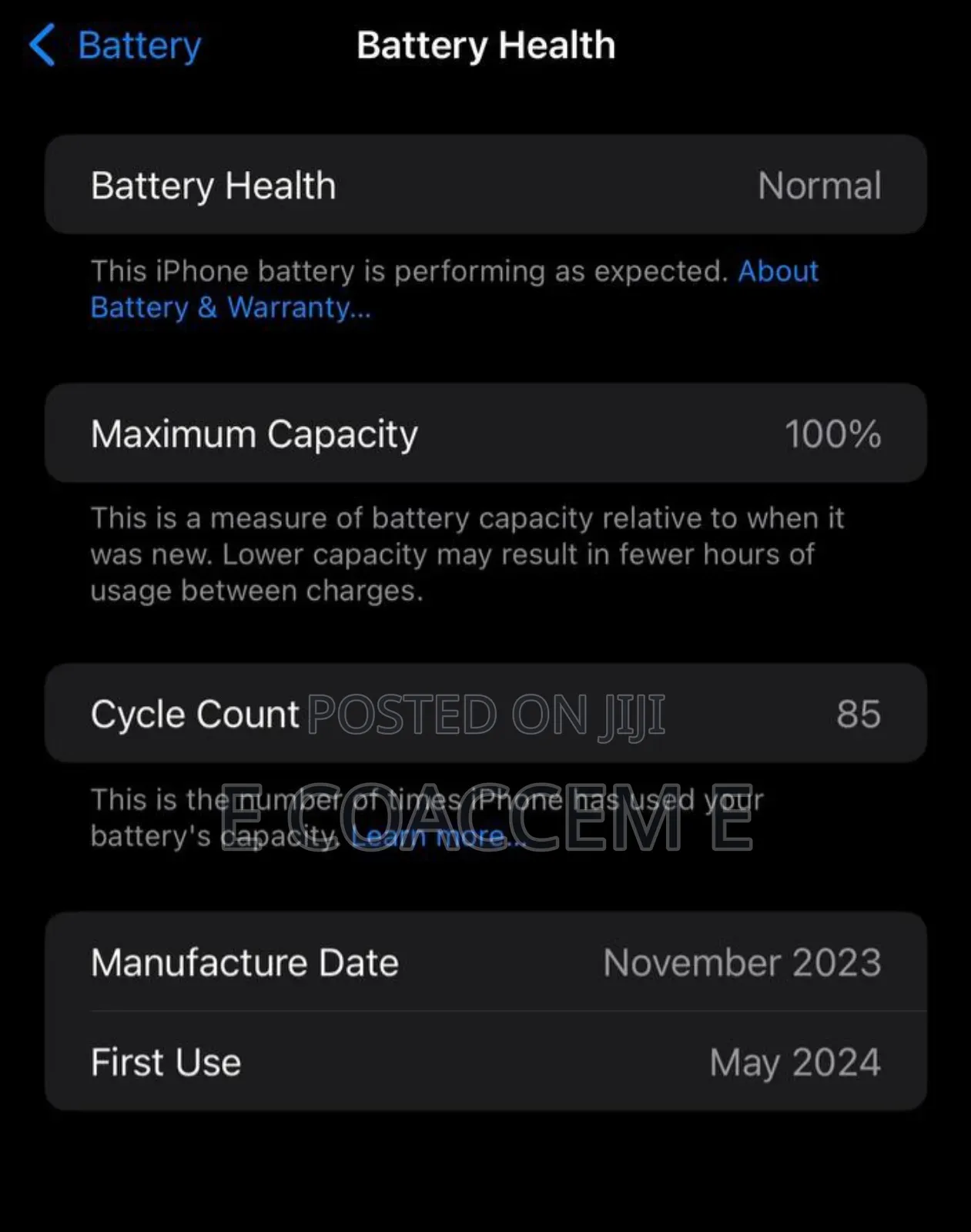Go back to Battery settings
Viewport: 971px width, 1232px height.
pyautogui.click(x=116, y=45)
